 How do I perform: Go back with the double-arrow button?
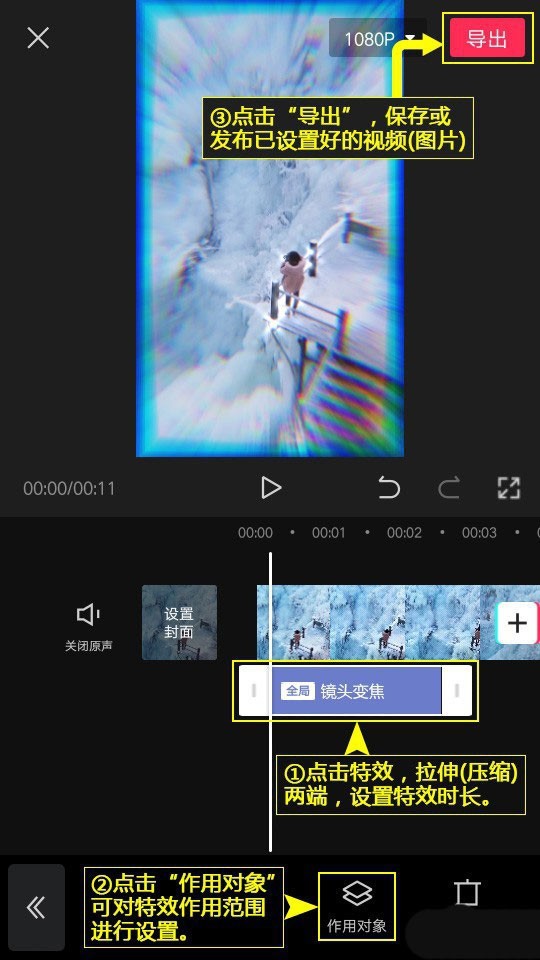point(36,907)
